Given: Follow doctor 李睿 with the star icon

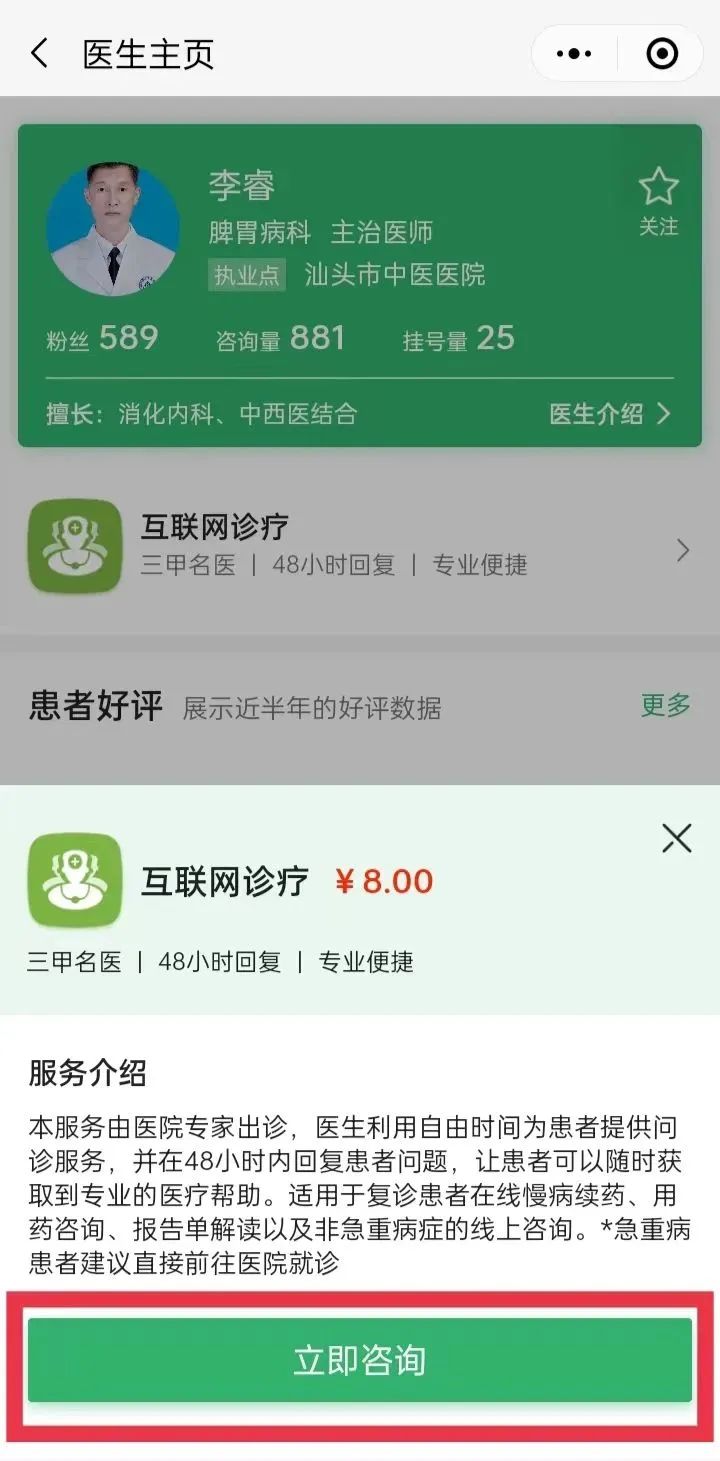Looking at the screenshot, I should pos(658,200).
